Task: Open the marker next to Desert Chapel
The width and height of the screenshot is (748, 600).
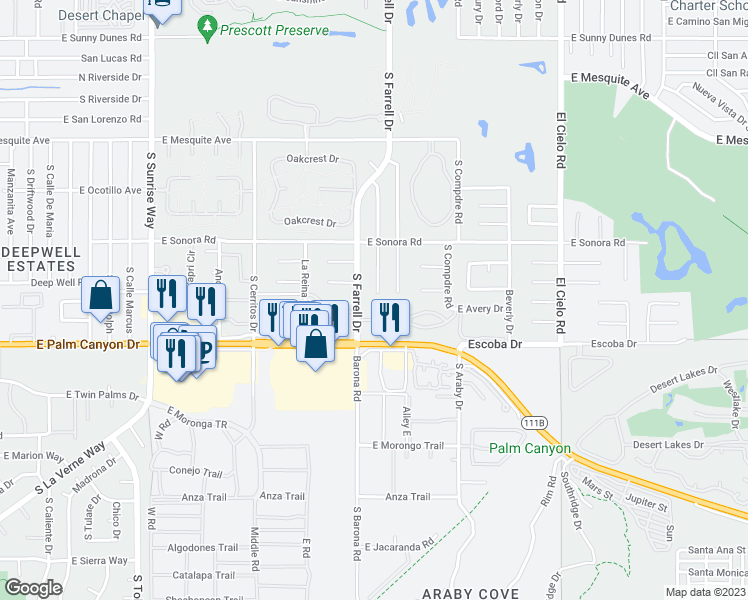Action: coord(162,9)
